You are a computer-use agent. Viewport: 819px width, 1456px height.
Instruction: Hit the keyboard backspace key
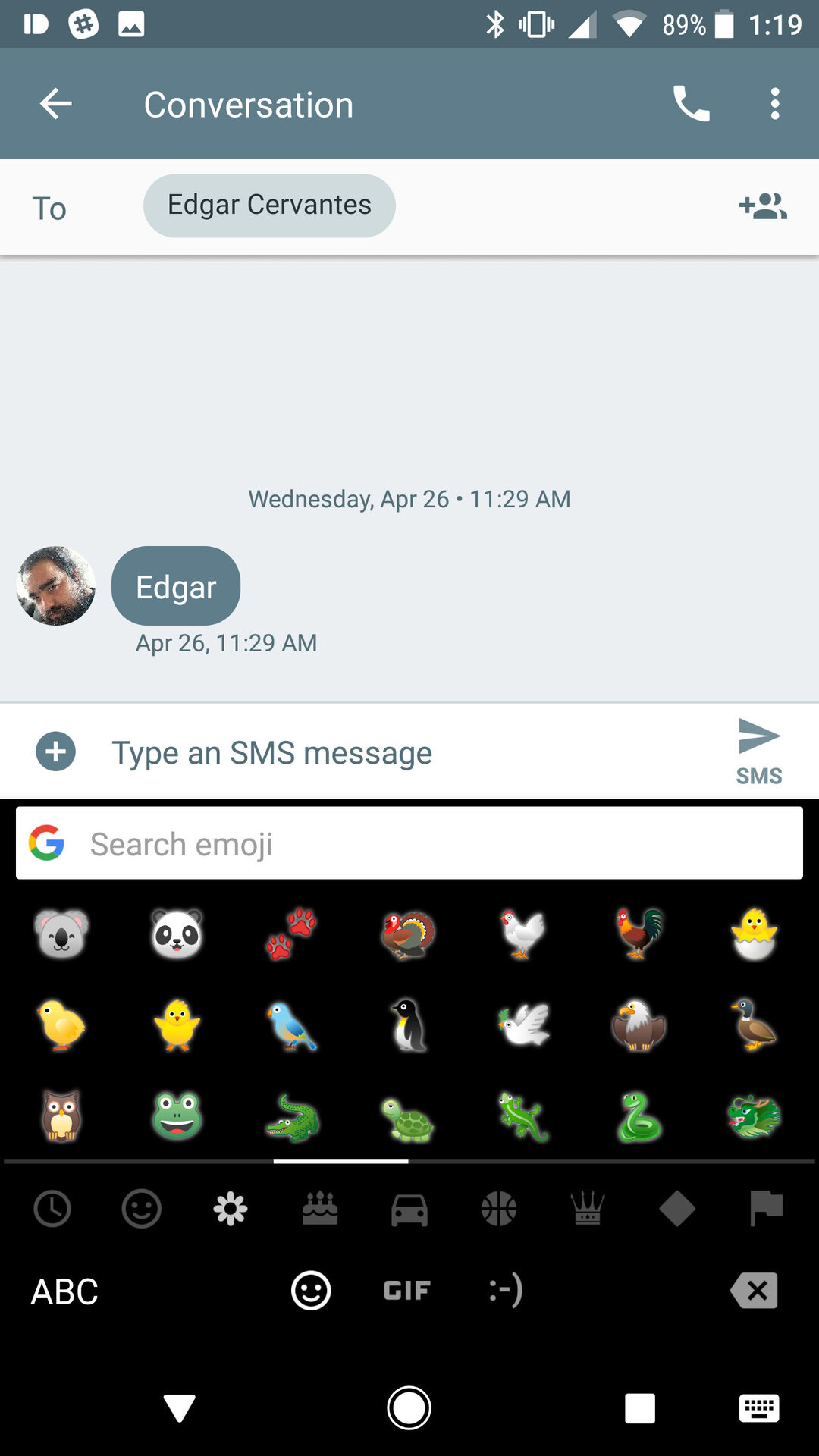(x=755, y=1291)
